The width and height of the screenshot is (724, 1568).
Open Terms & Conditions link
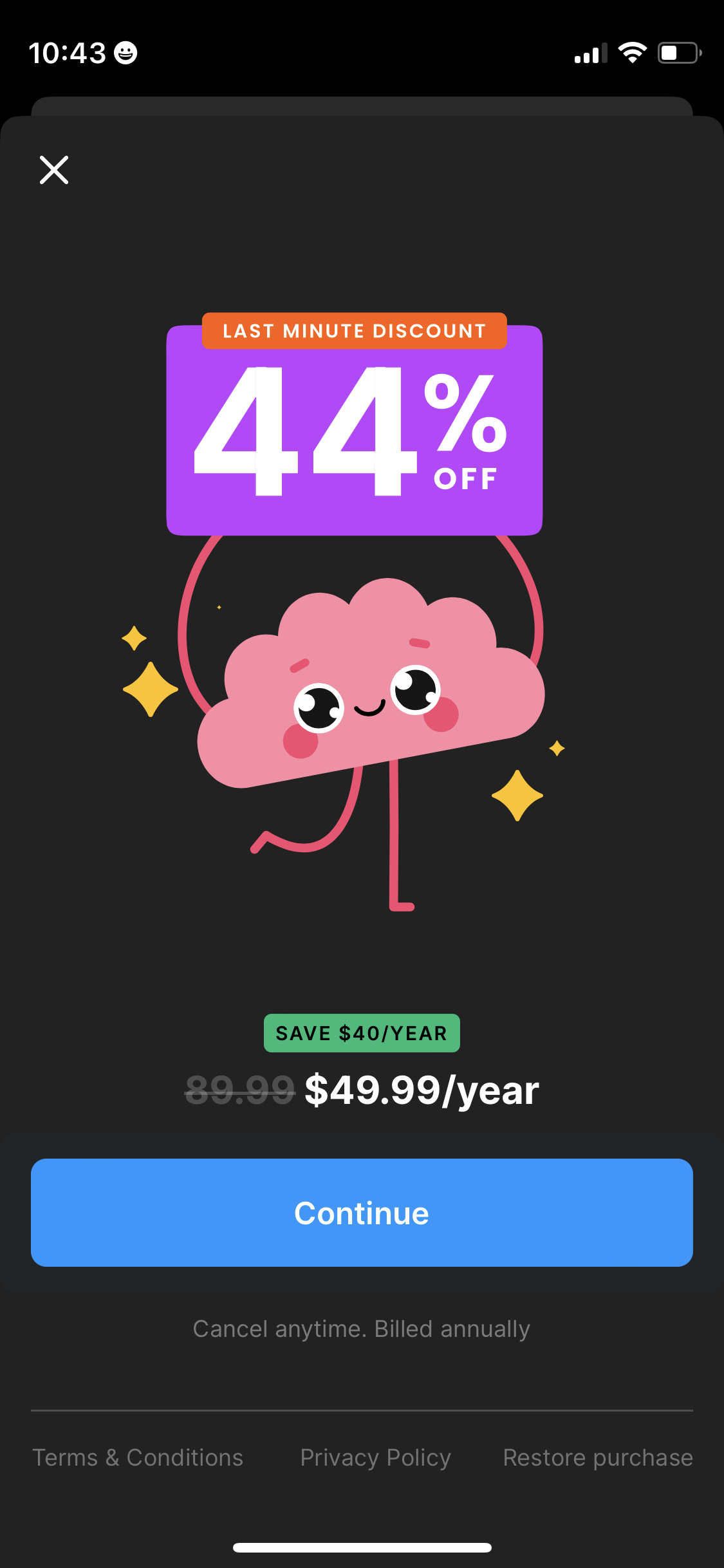tap(138, 1457)
